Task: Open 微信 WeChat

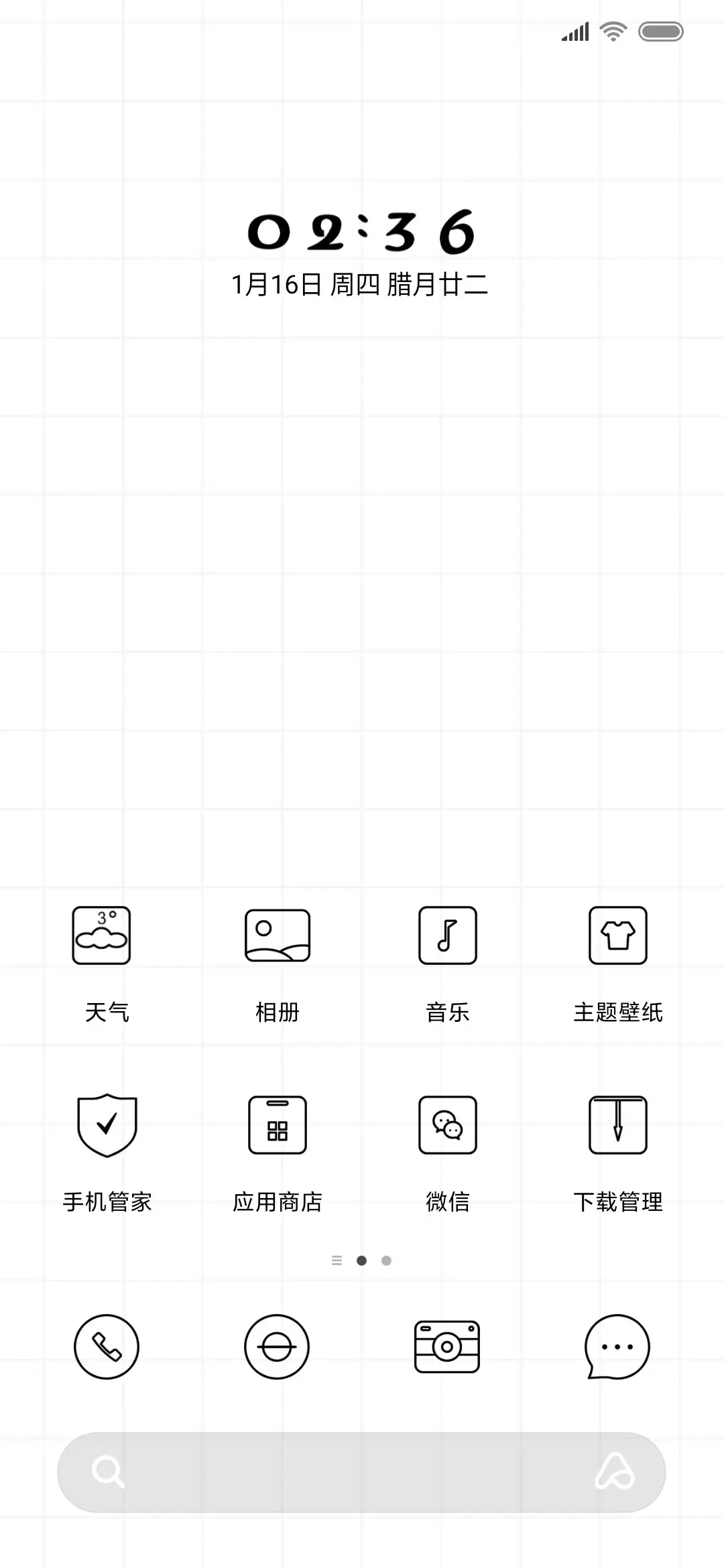Action: point(447,1124)
